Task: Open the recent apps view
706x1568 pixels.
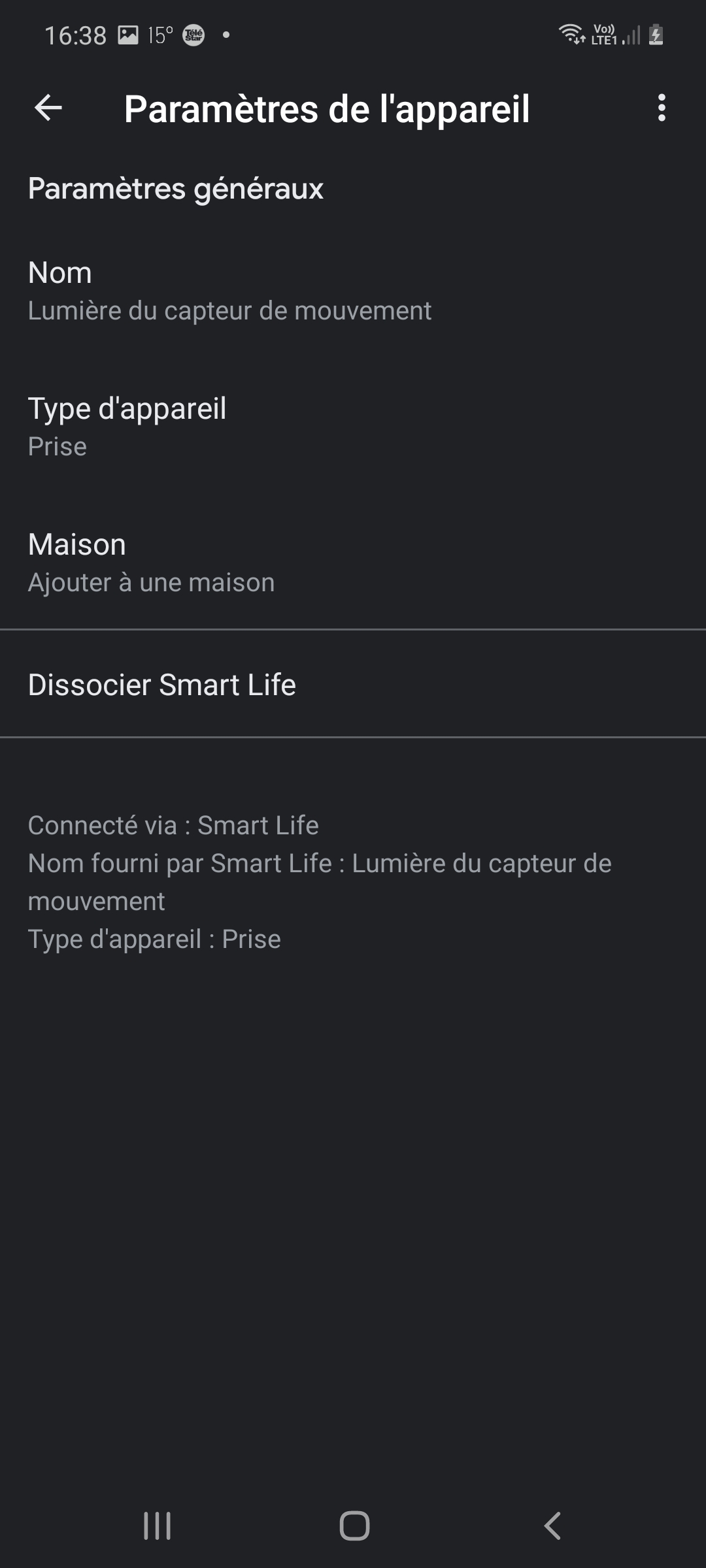Action: 157,1526
